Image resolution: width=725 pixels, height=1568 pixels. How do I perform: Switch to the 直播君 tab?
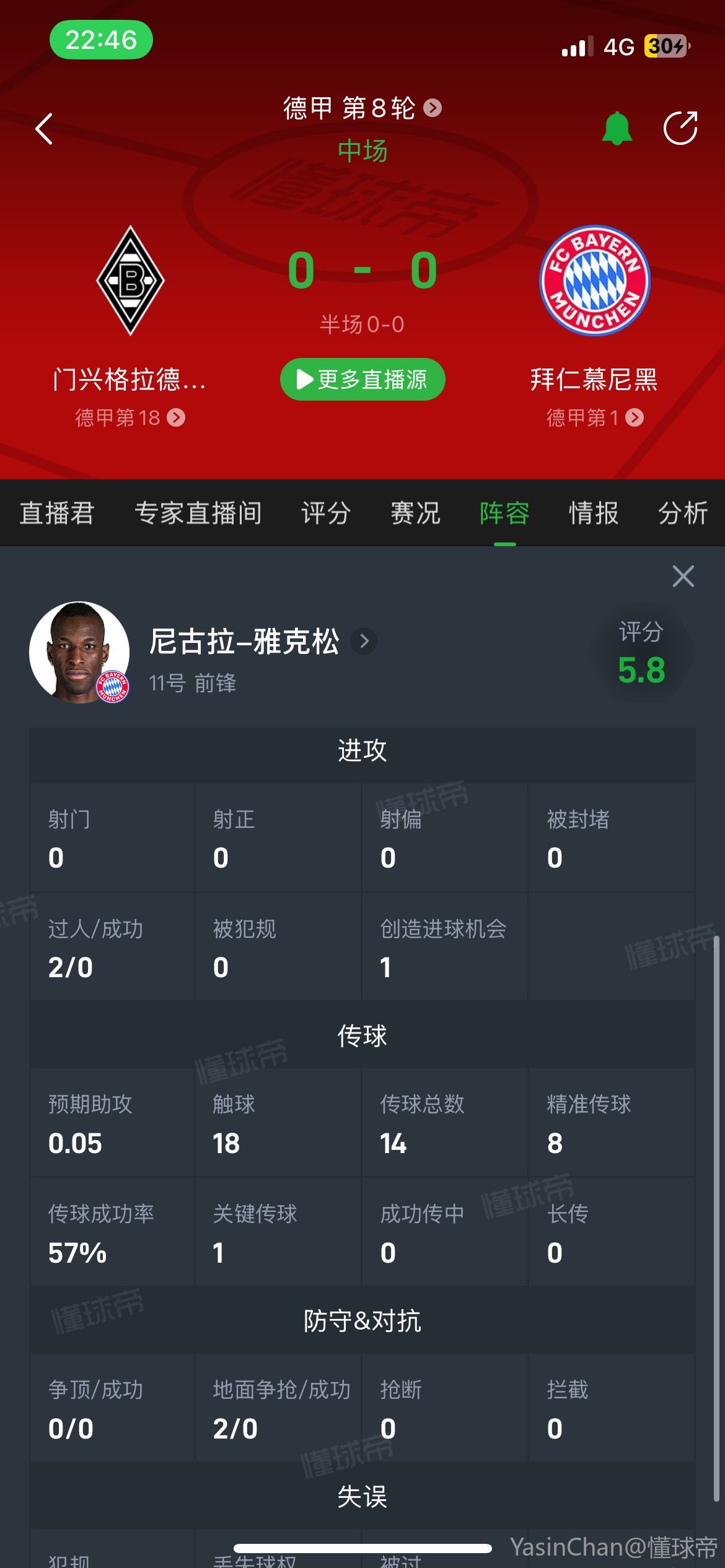tap(56, 513)
